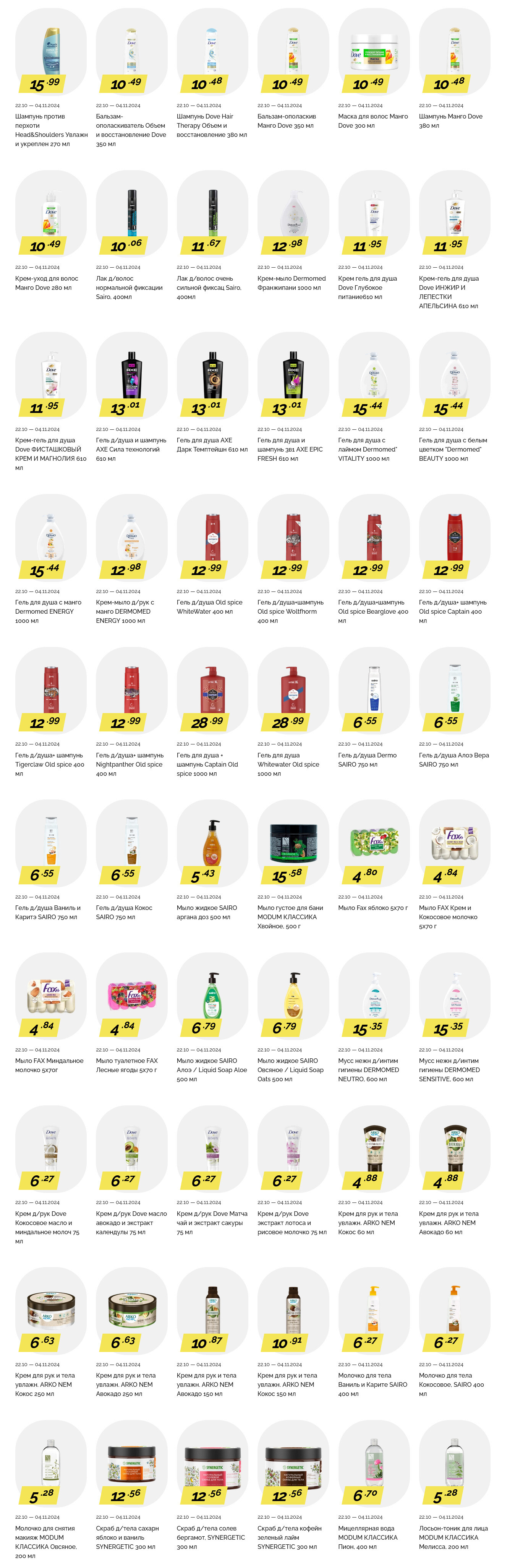Open the SYNERGETIC coffee and lime body scrub
The image size is (515, 1568).
tap(293, 1463)
